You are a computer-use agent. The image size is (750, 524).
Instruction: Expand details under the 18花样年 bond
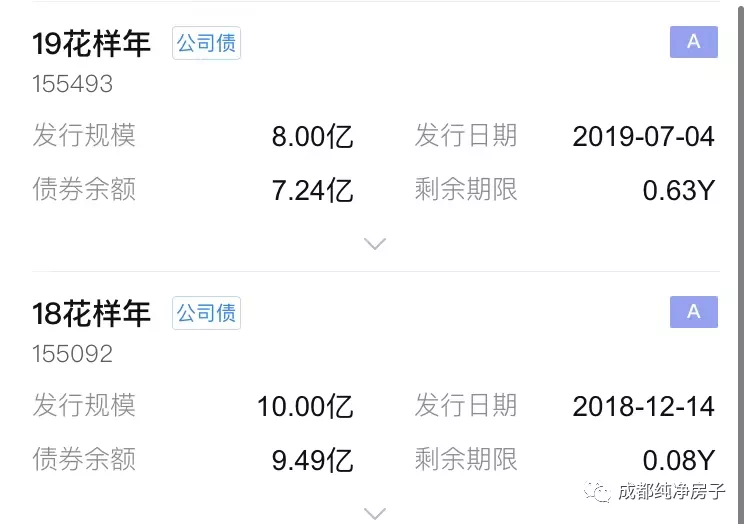pos(375,513)
